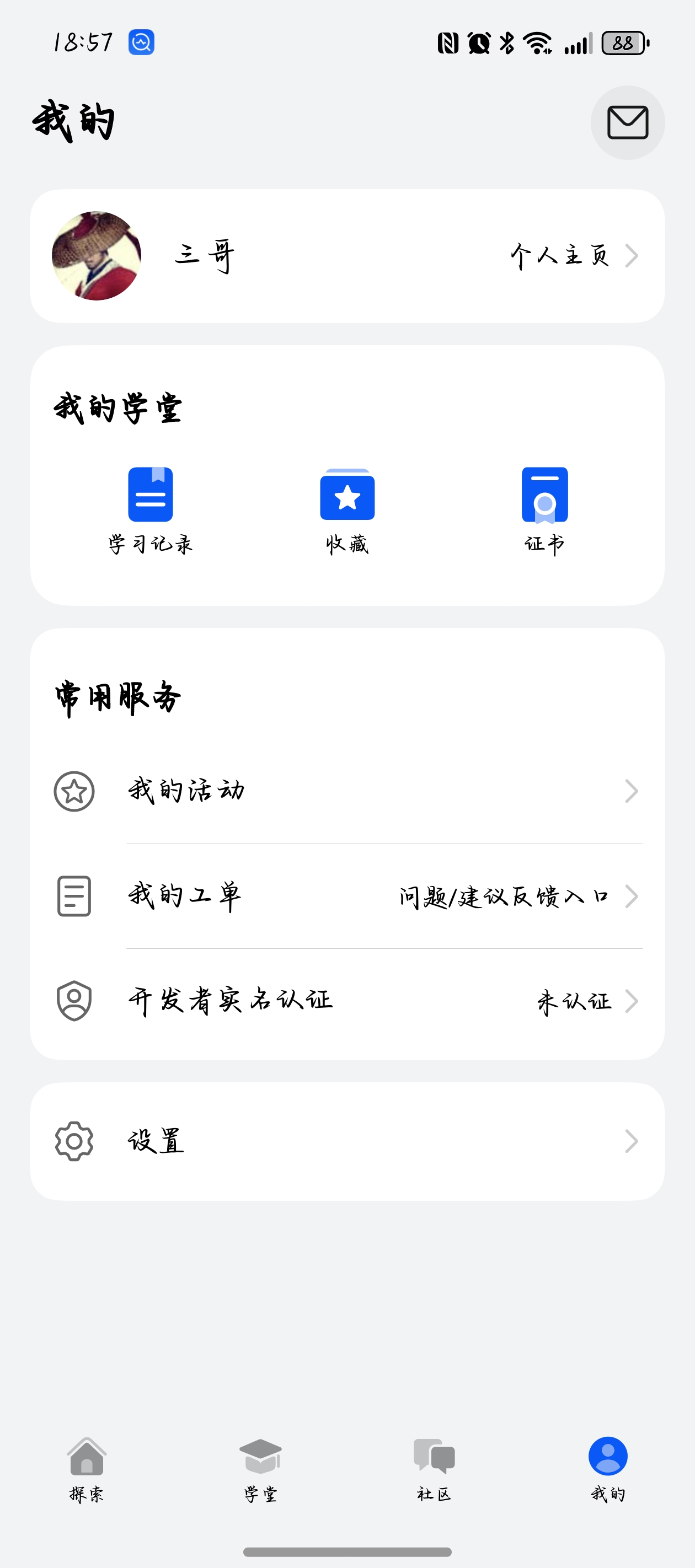Open 个人主页 personal homepage
This screenshot has width=695, height=1568.
tap(573, 256)
